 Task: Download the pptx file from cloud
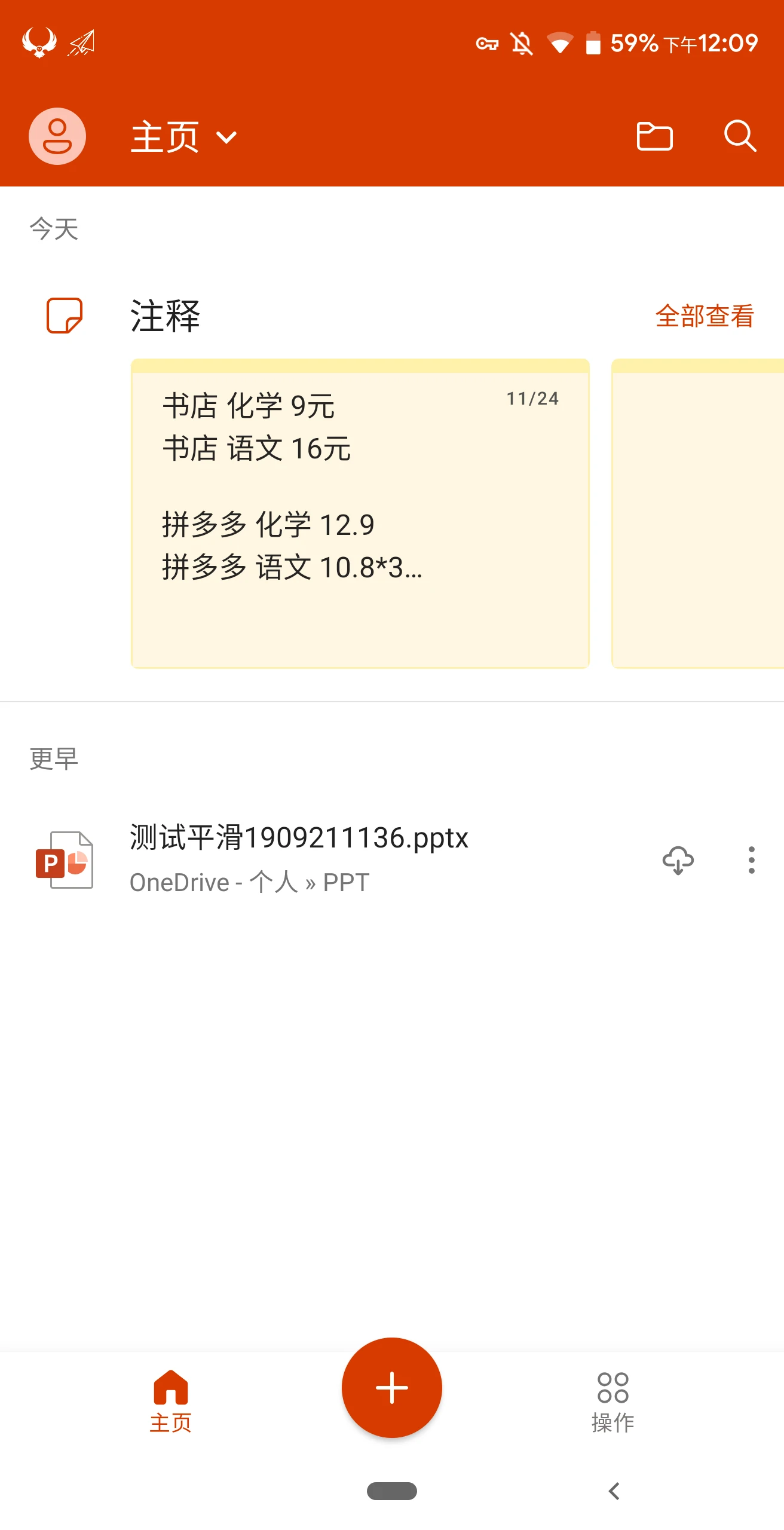[678, 861]
